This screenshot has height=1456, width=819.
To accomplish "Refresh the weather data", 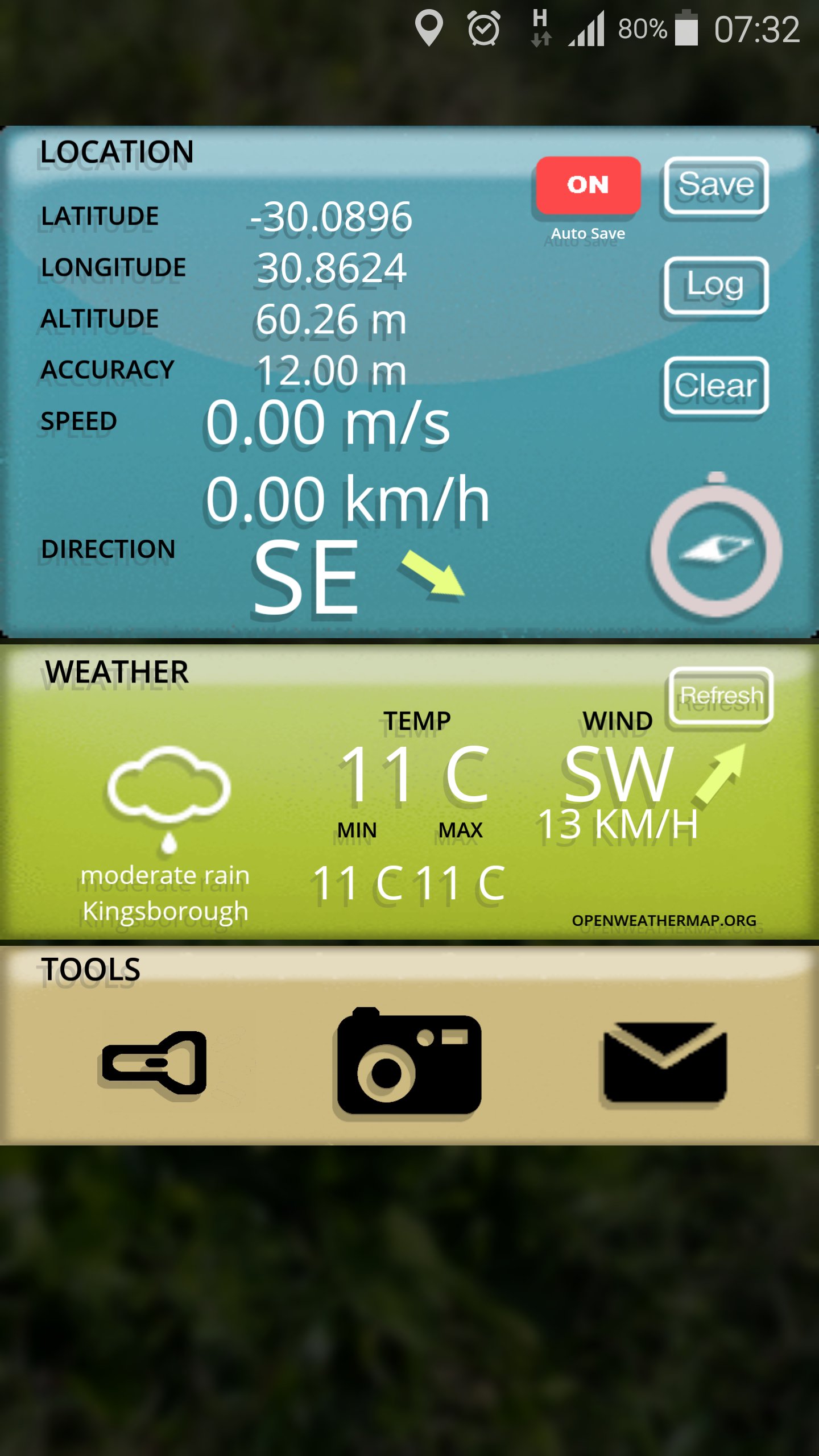I will (721, 696).
